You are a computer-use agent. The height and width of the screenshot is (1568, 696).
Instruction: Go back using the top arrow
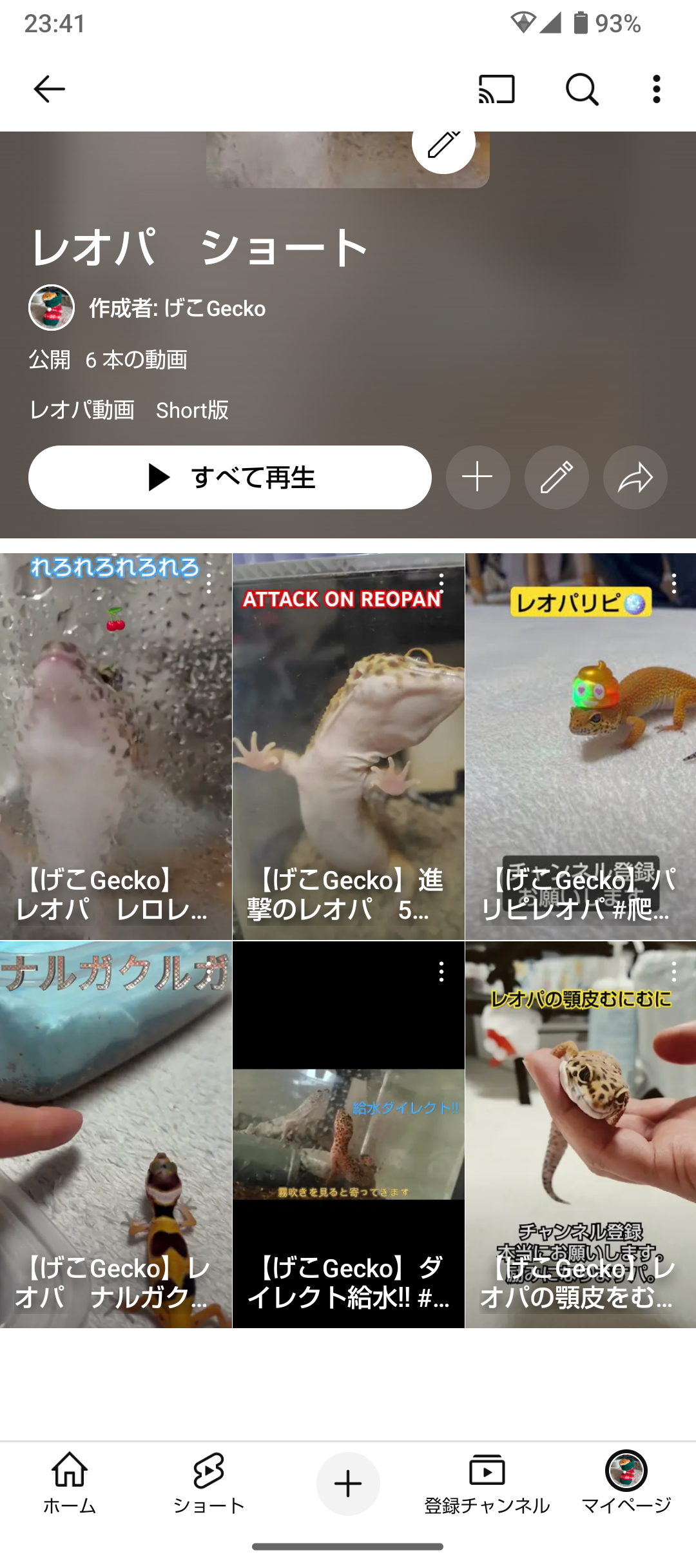pyautogui.click(x=49, y=89)
